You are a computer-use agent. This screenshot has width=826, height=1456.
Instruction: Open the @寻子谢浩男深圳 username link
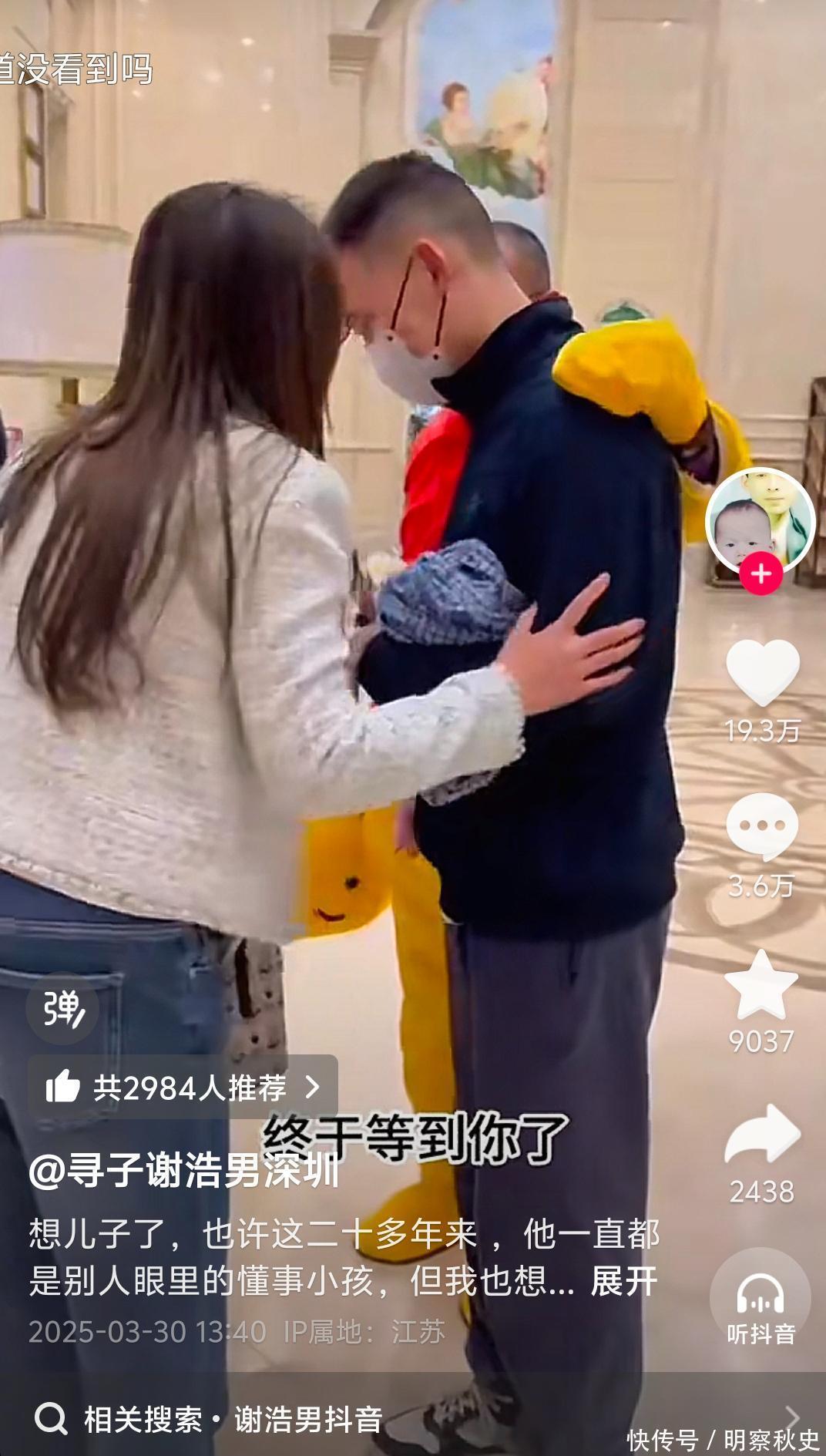[184, 1171]
